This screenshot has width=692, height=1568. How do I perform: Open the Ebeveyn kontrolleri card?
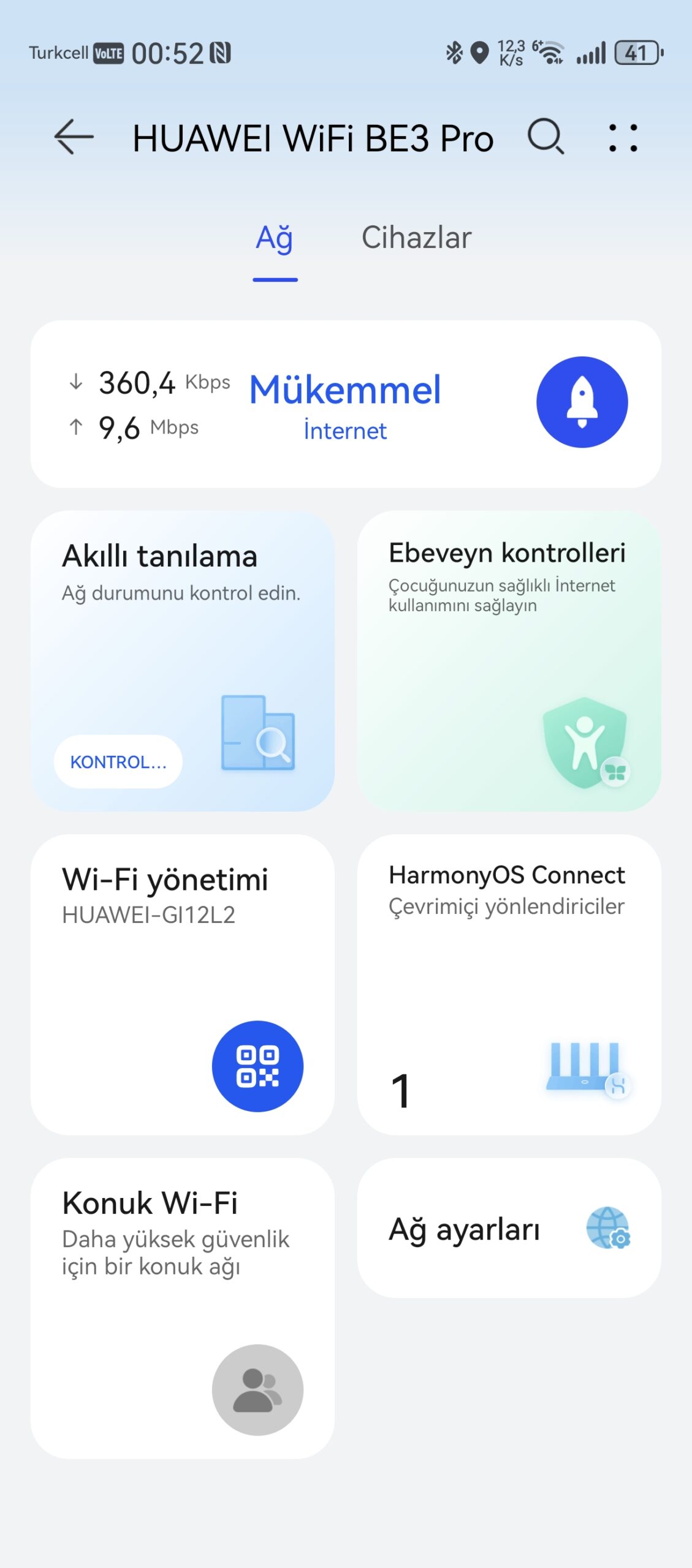point(509,661)
